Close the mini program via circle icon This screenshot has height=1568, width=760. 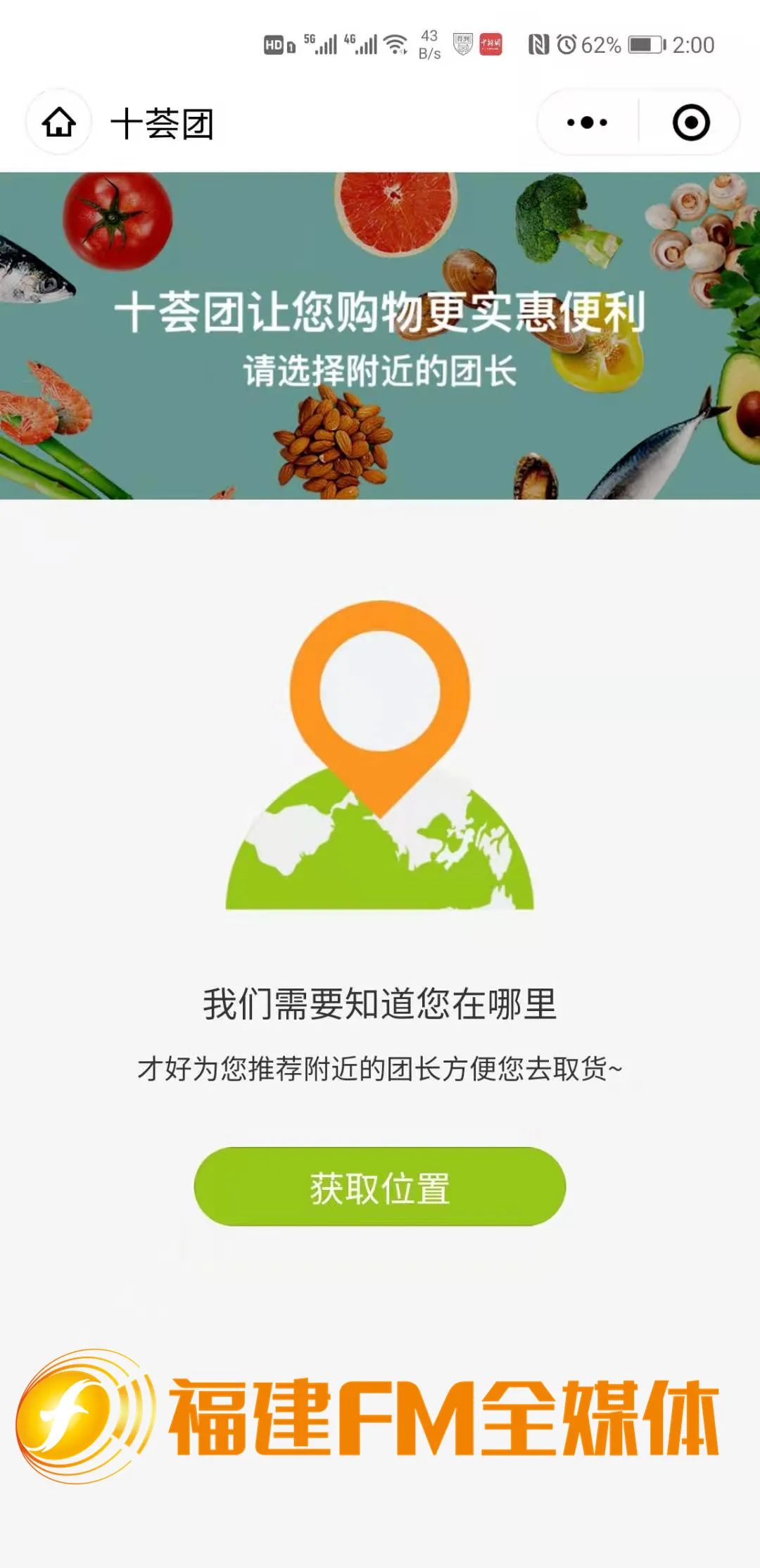(x=691, y=123)
